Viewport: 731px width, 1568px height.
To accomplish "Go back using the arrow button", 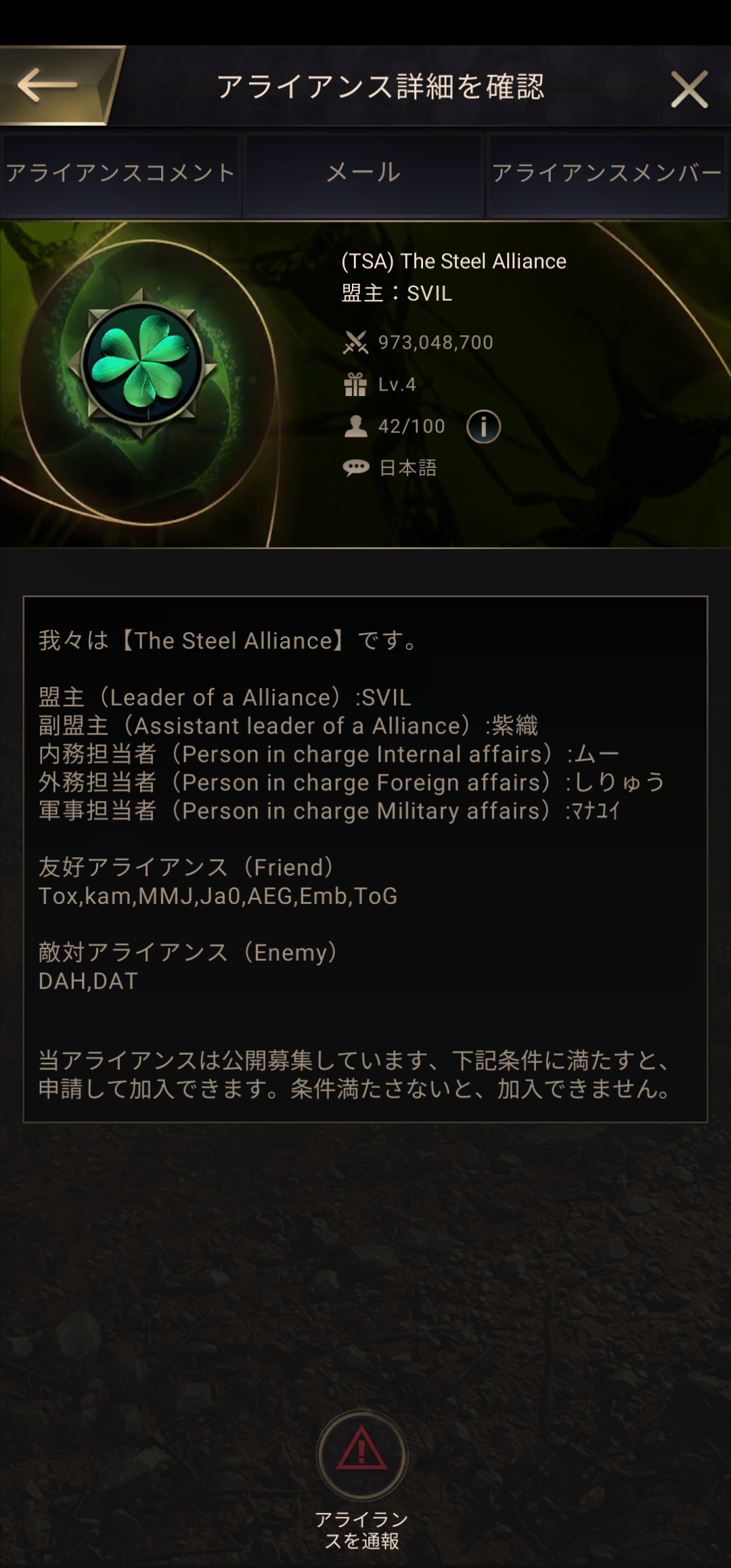I will click(x=49, y=86).
